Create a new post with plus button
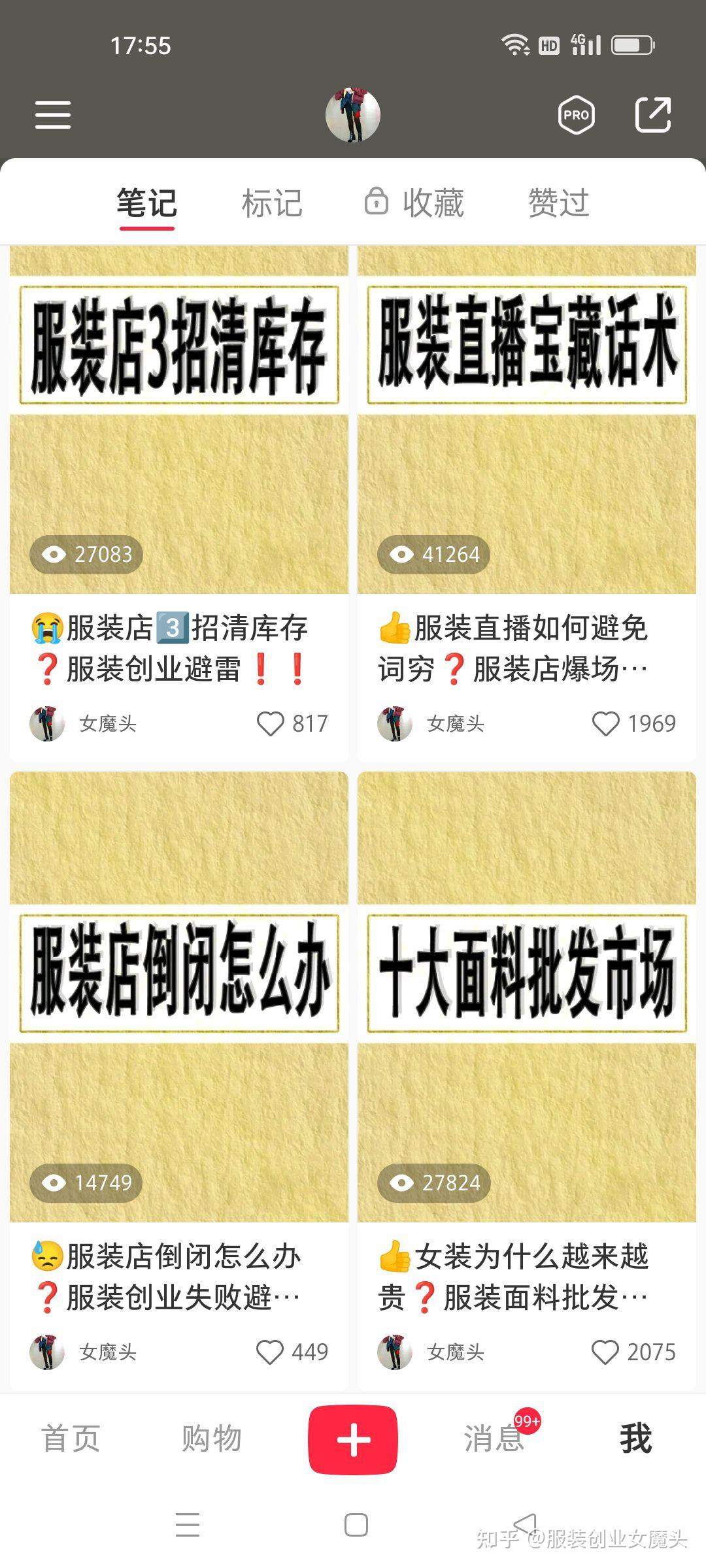 353,1439
